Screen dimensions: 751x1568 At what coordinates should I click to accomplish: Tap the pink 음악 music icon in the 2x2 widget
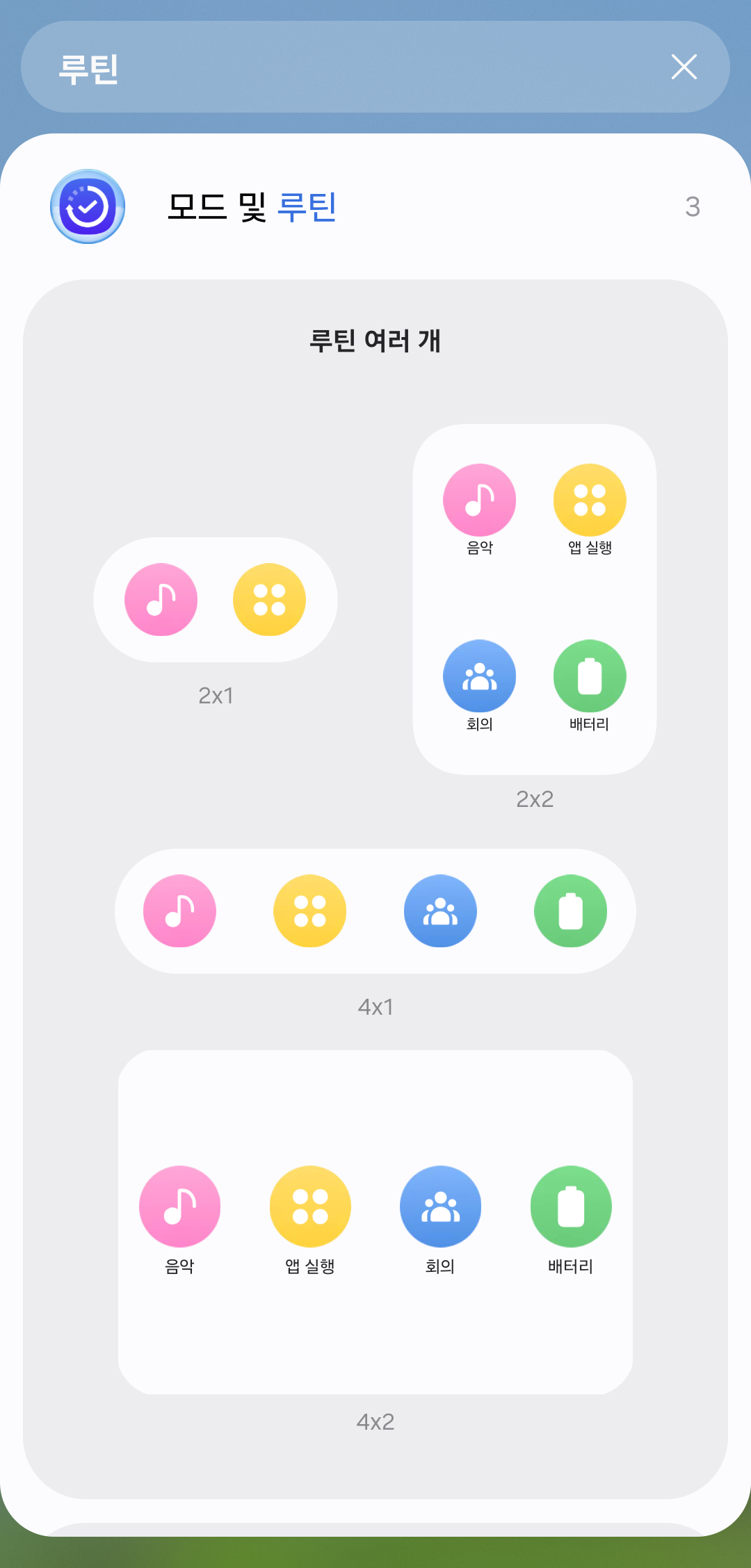pyautogui.click(x=480, y=499)
